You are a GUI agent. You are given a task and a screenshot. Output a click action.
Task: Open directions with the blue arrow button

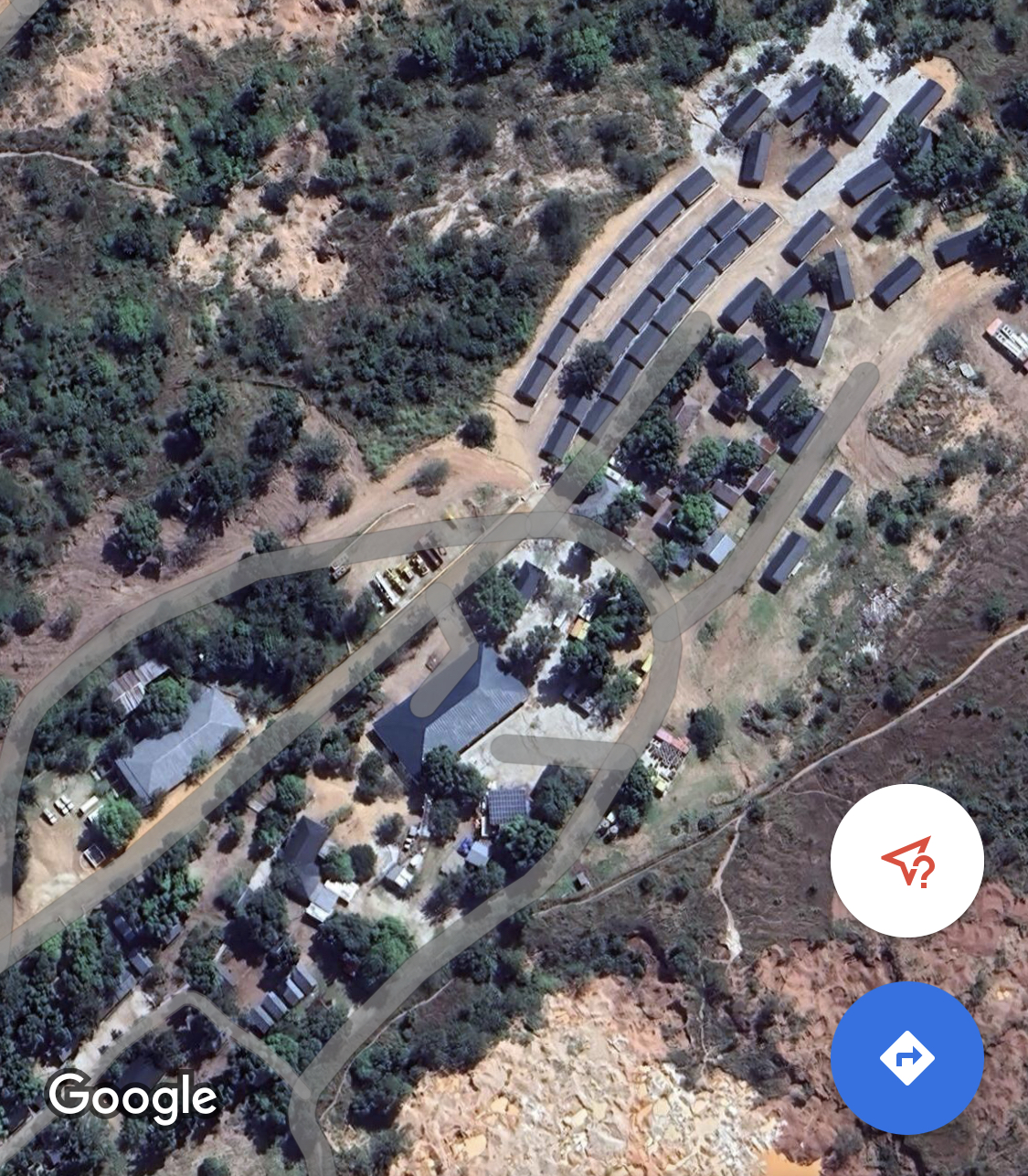click(906, 1058)
